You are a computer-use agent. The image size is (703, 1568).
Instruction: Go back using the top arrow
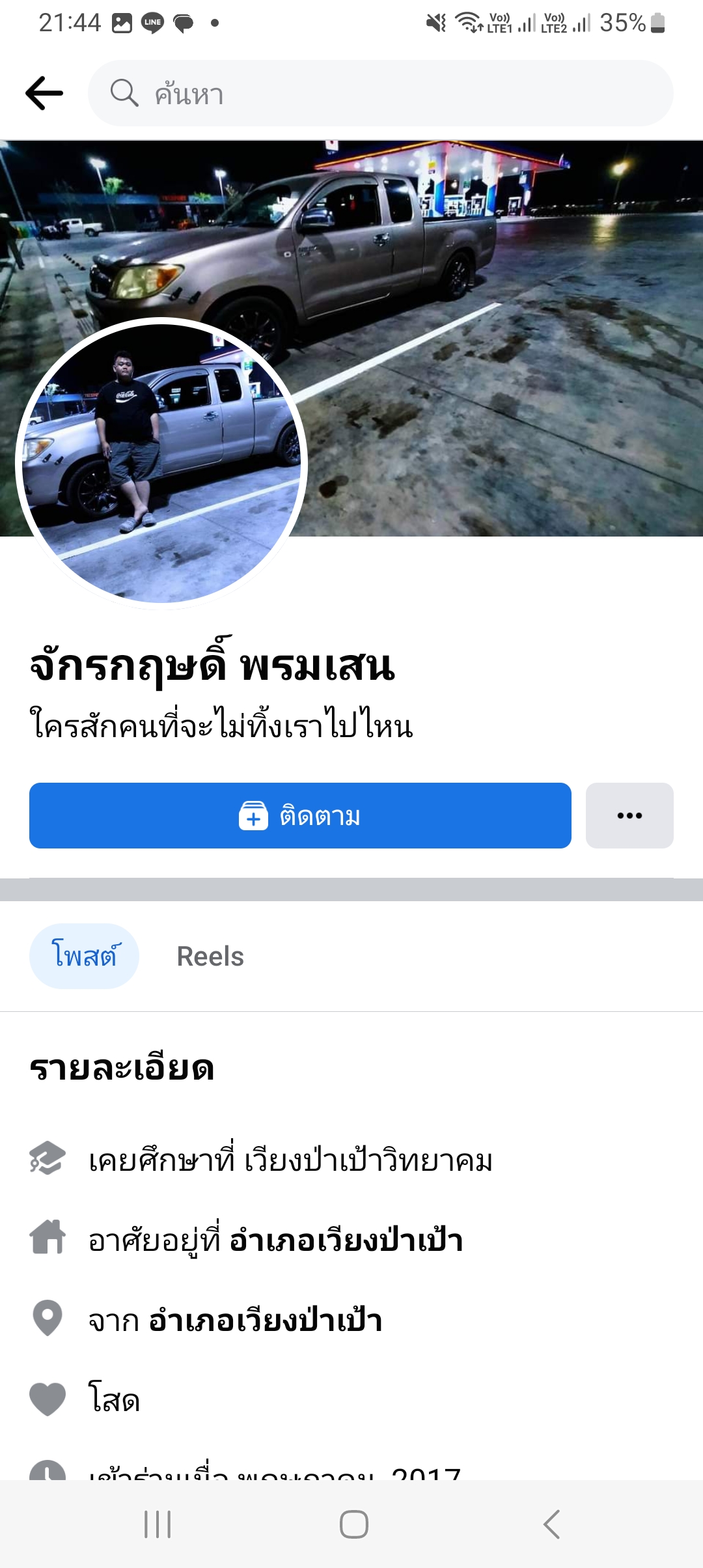tap(44, 93)
